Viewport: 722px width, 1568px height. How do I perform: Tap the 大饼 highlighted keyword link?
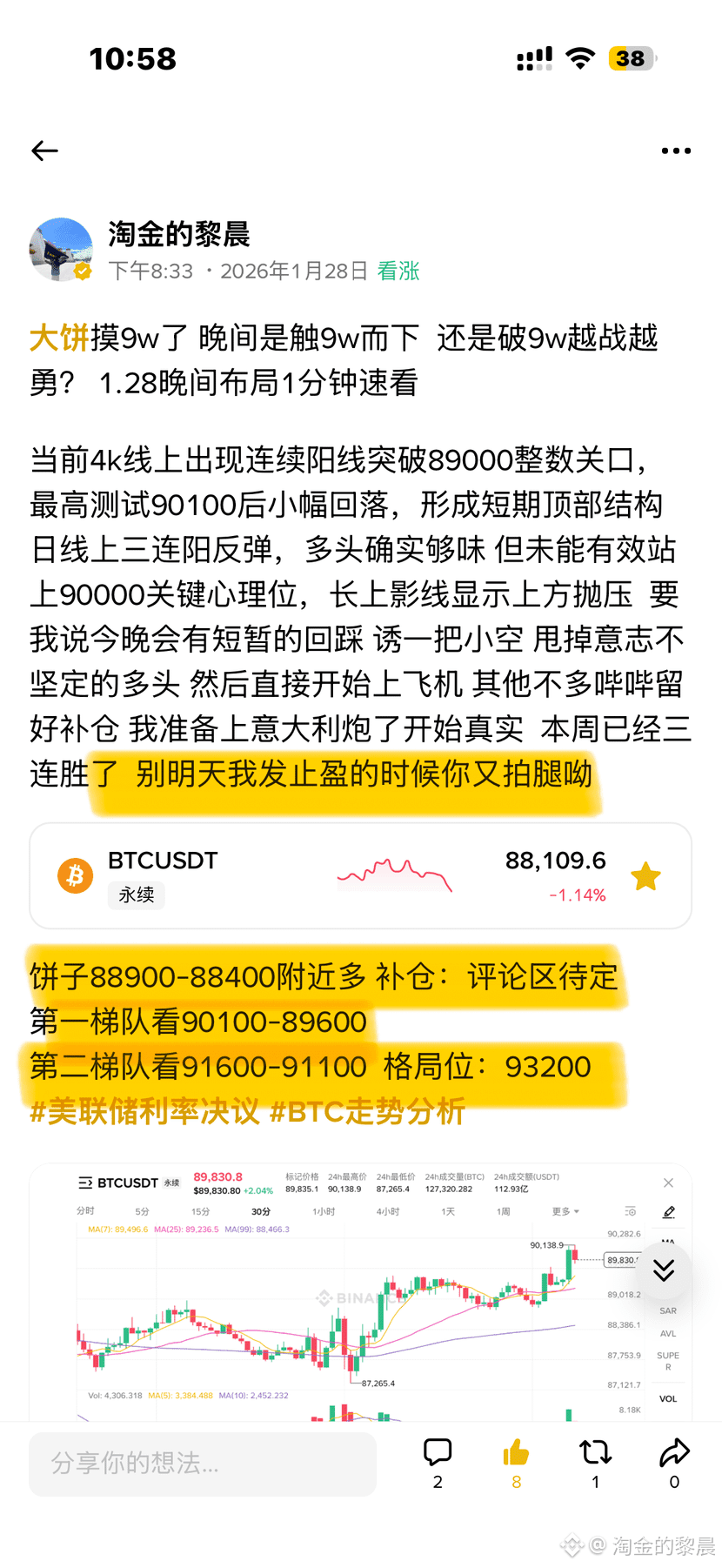pyautogui.click(x=59, y=338)
